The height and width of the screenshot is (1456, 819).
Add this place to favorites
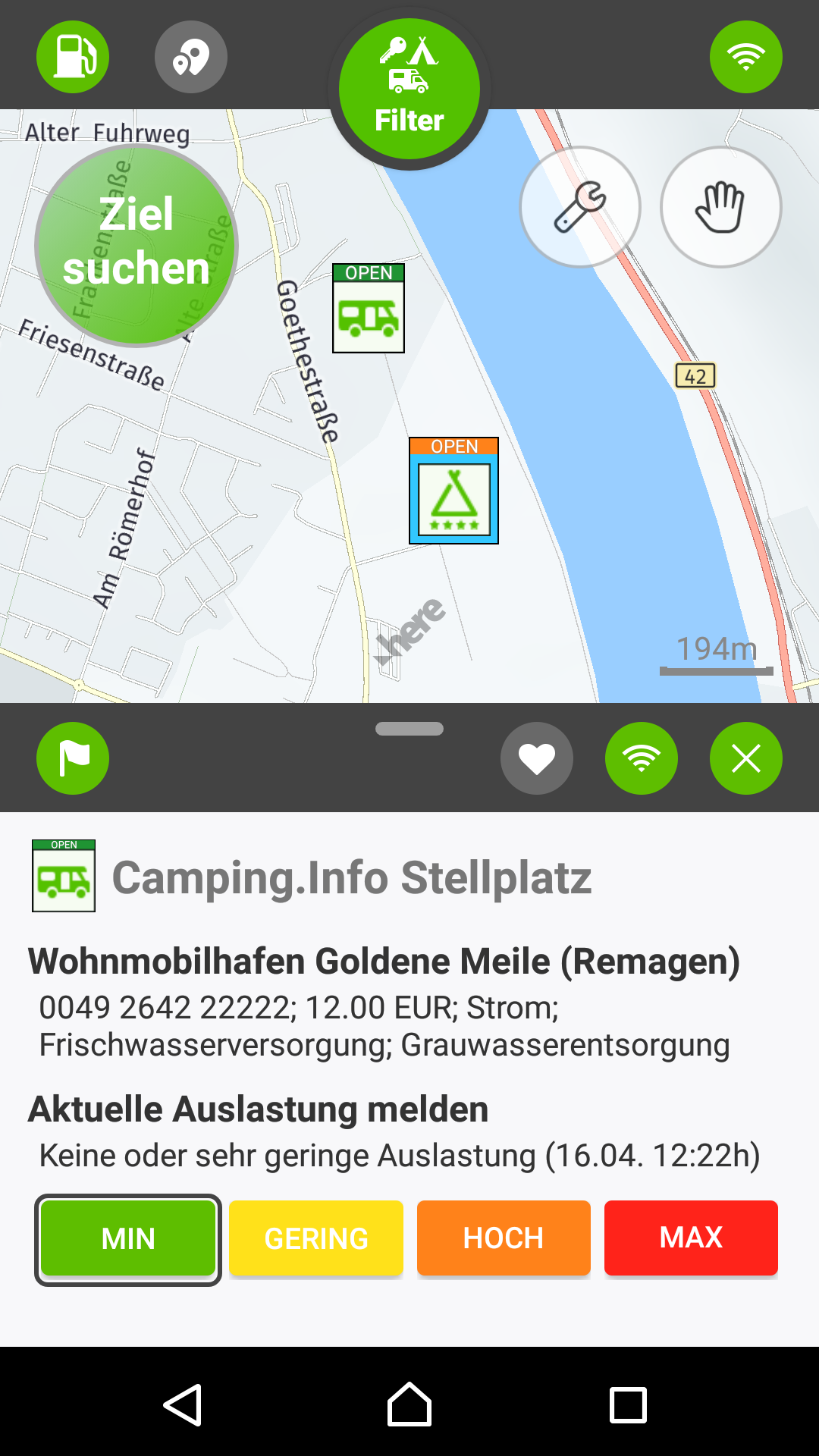(537, 758)
